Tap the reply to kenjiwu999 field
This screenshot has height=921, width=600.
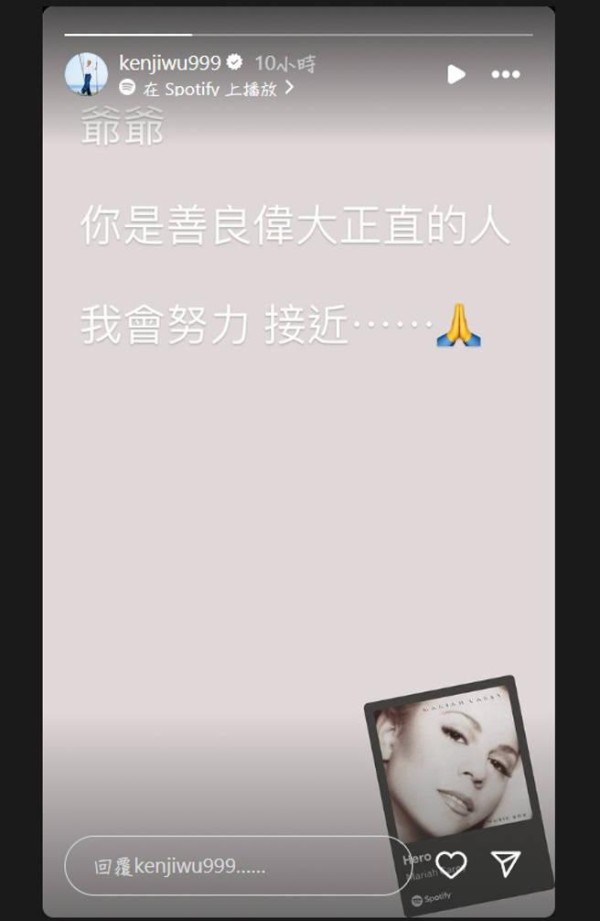click(238, 865)
